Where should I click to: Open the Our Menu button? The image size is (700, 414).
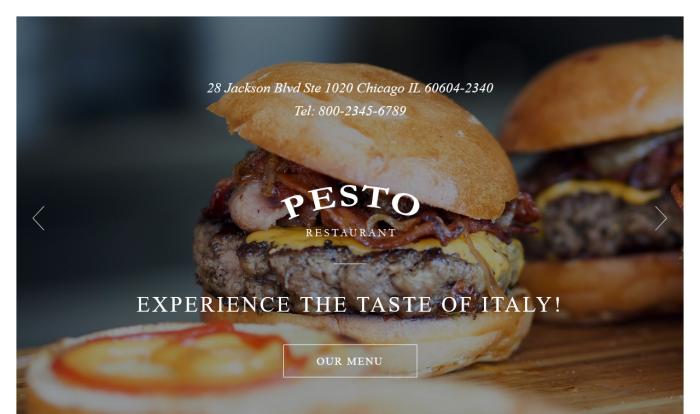pos(350,361)
